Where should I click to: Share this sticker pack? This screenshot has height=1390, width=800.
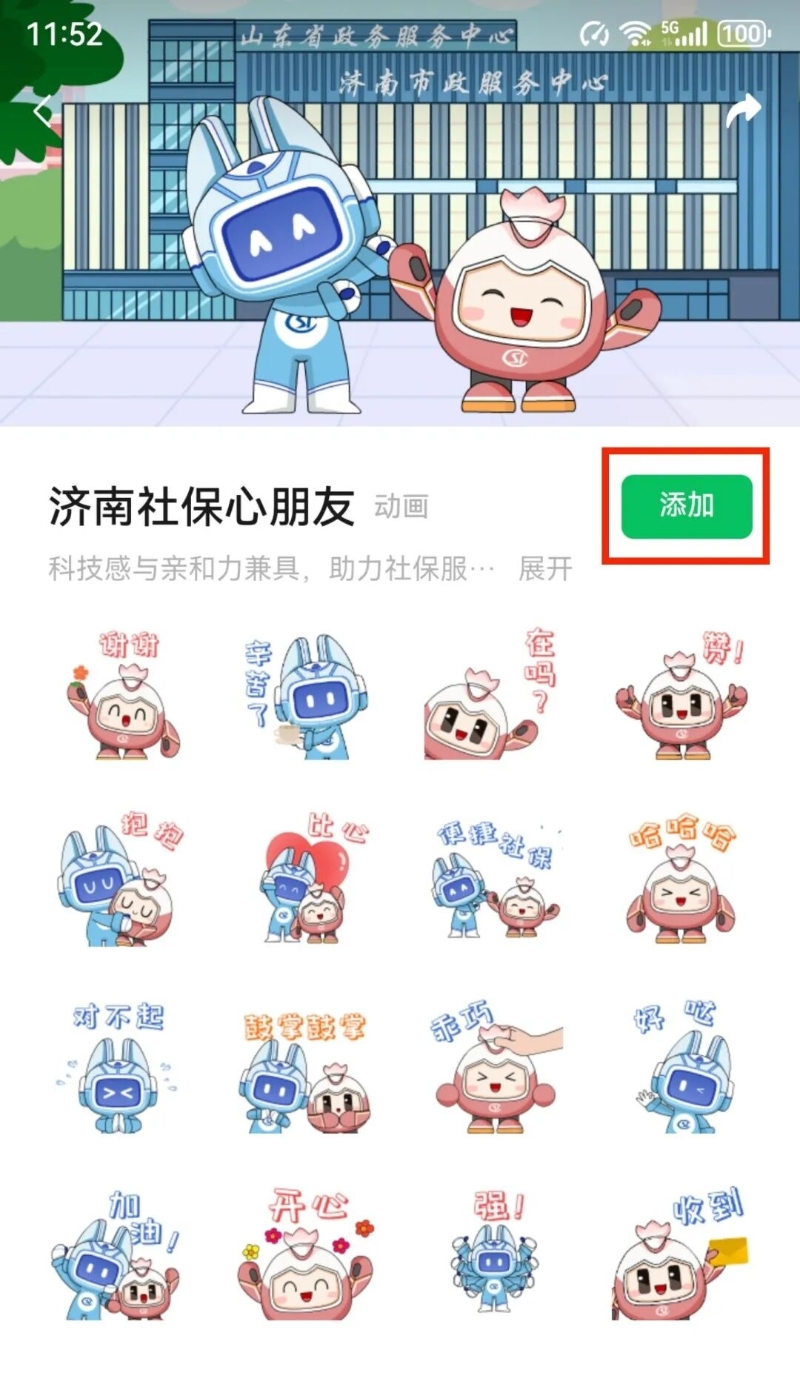pyautogui.click(x=742, y=112)
